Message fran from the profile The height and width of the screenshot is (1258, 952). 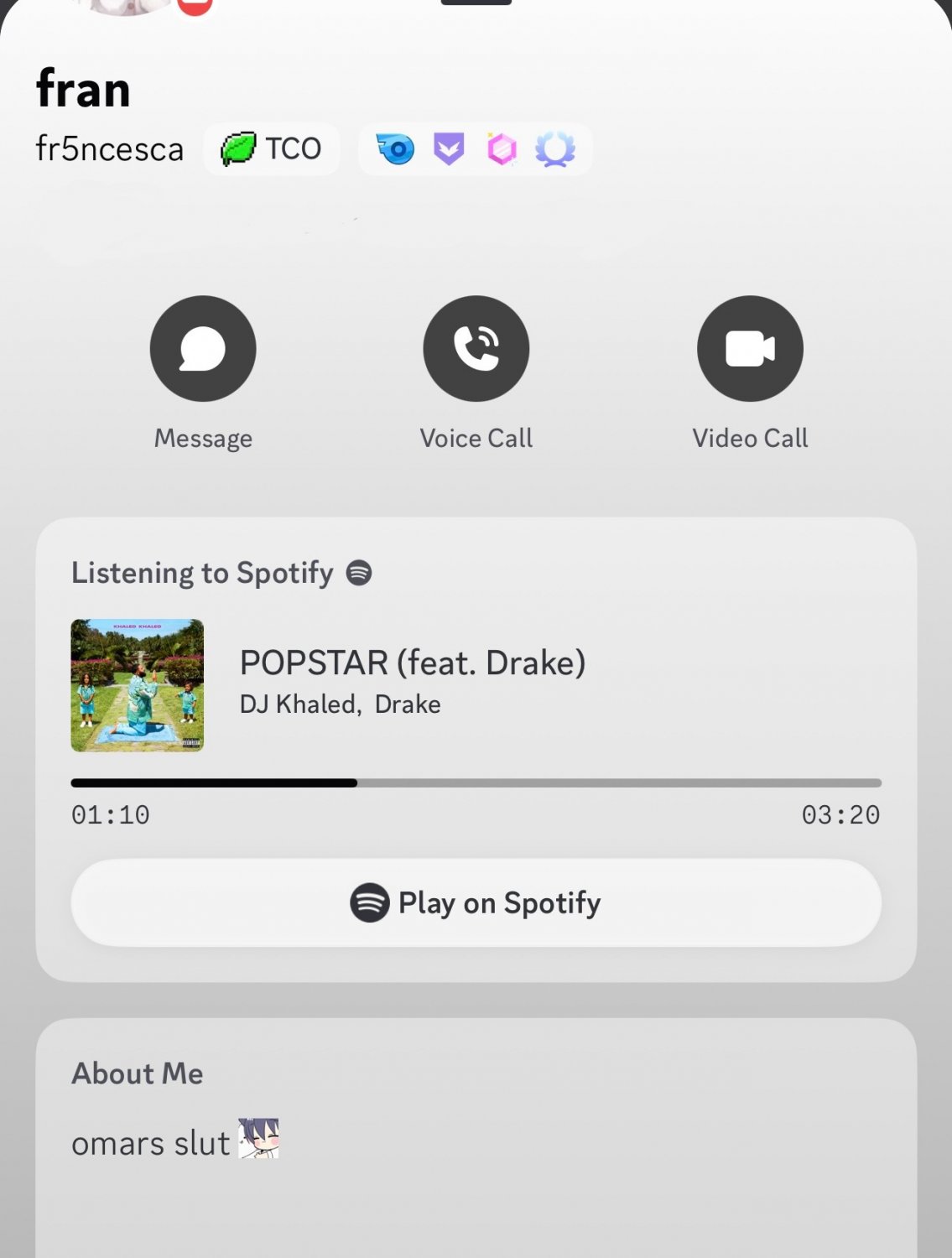coord(203,349)
